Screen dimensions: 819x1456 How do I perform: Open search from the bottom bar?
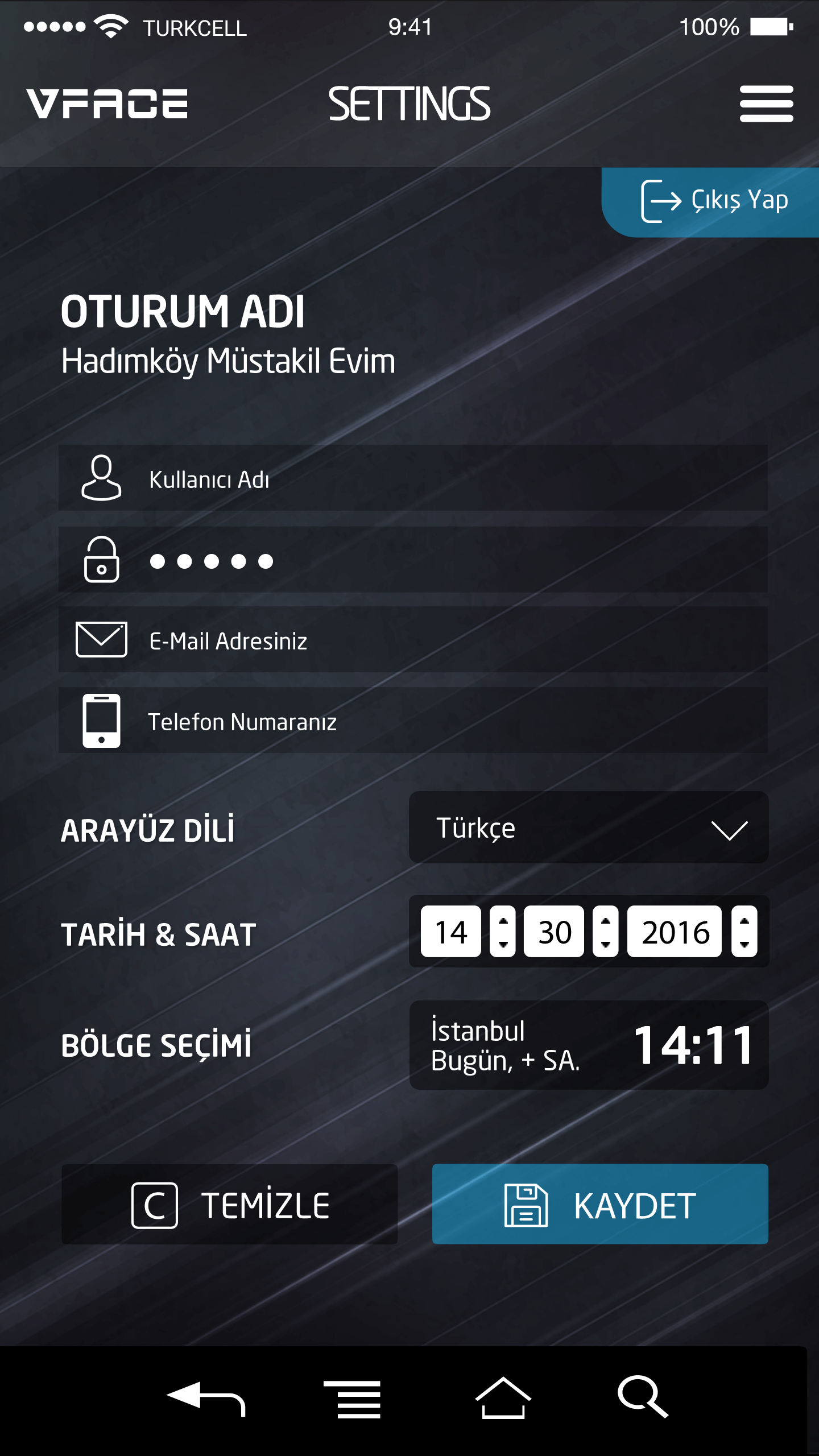tap(643, 1397)
